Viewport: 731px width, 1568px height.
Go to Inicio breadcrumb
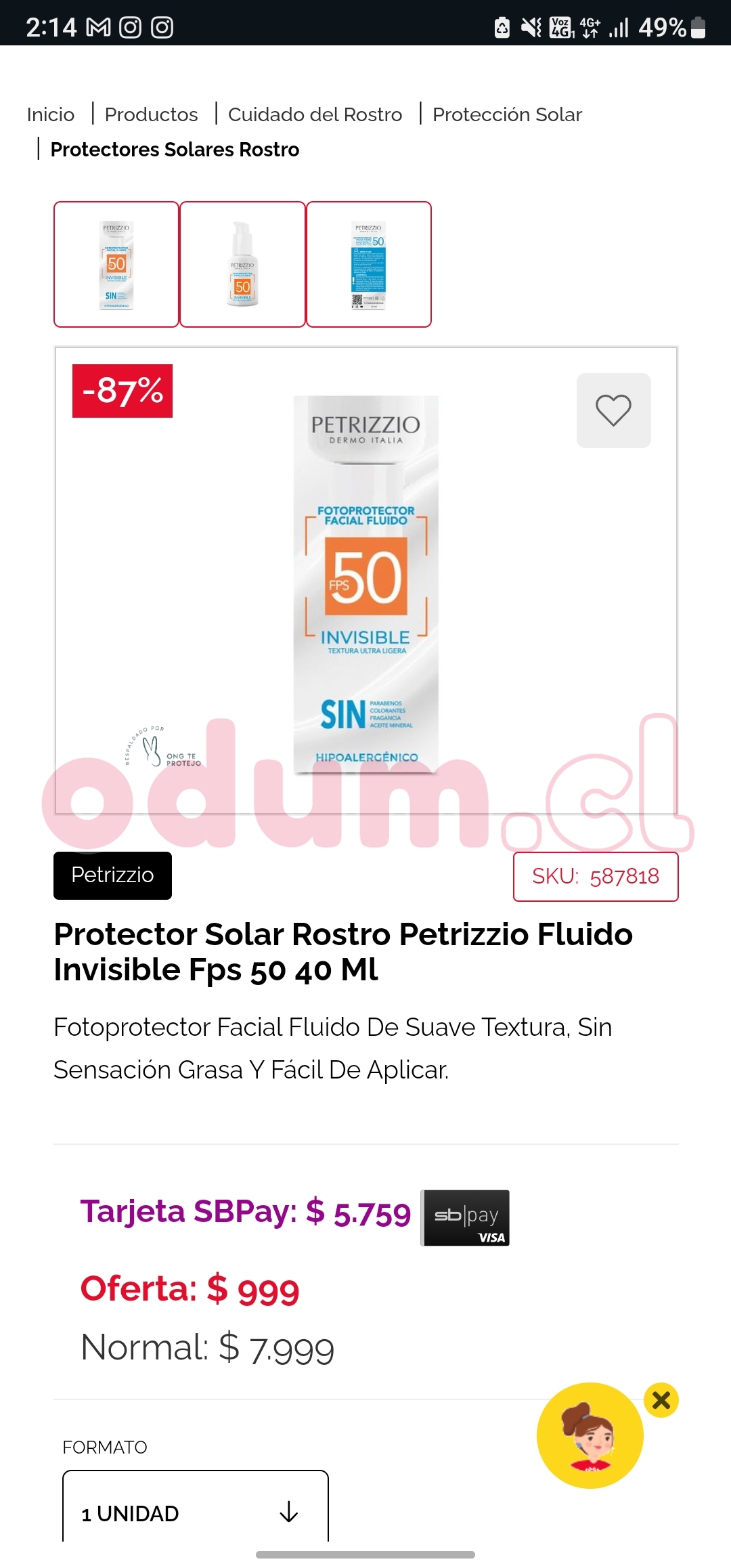click(51, 114)
